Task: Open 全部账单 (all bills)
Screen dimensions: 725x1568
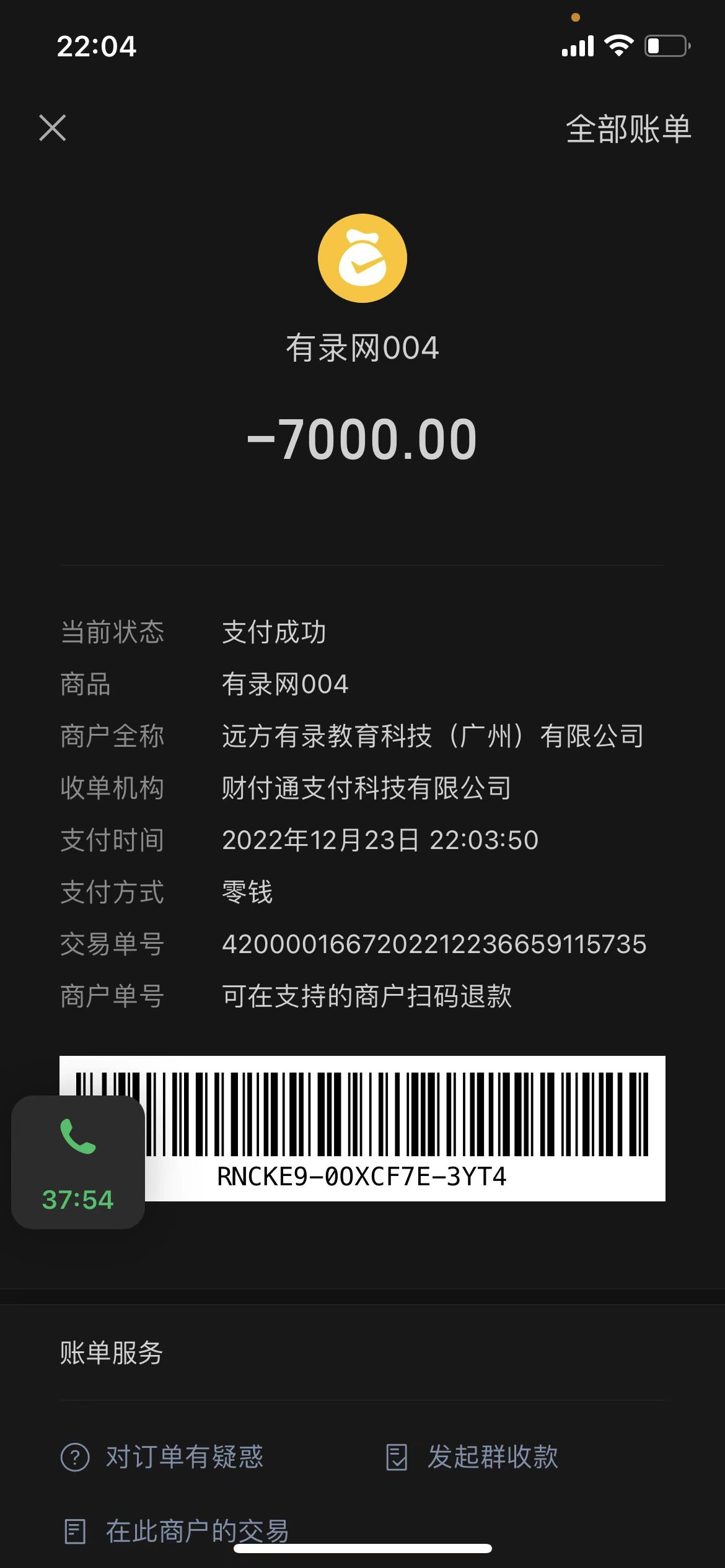Action: coord(628,129)
